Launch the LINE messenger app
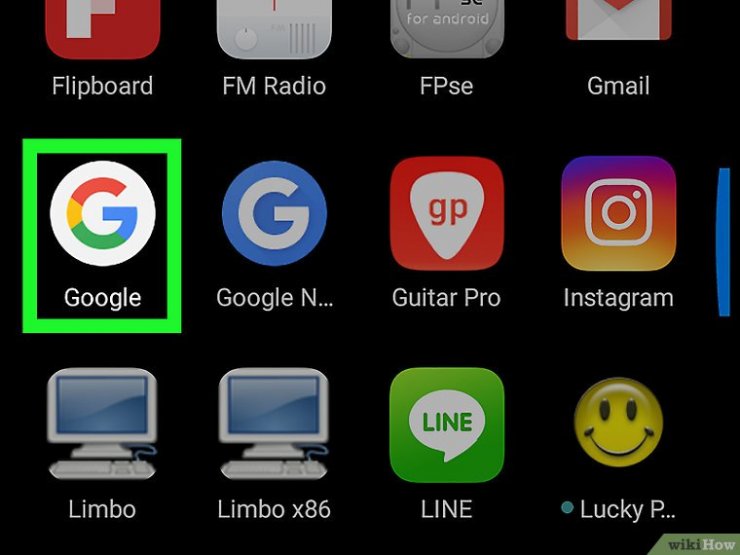Image resolution: width=740 pixels, height=555 pixels. [446, 425]
